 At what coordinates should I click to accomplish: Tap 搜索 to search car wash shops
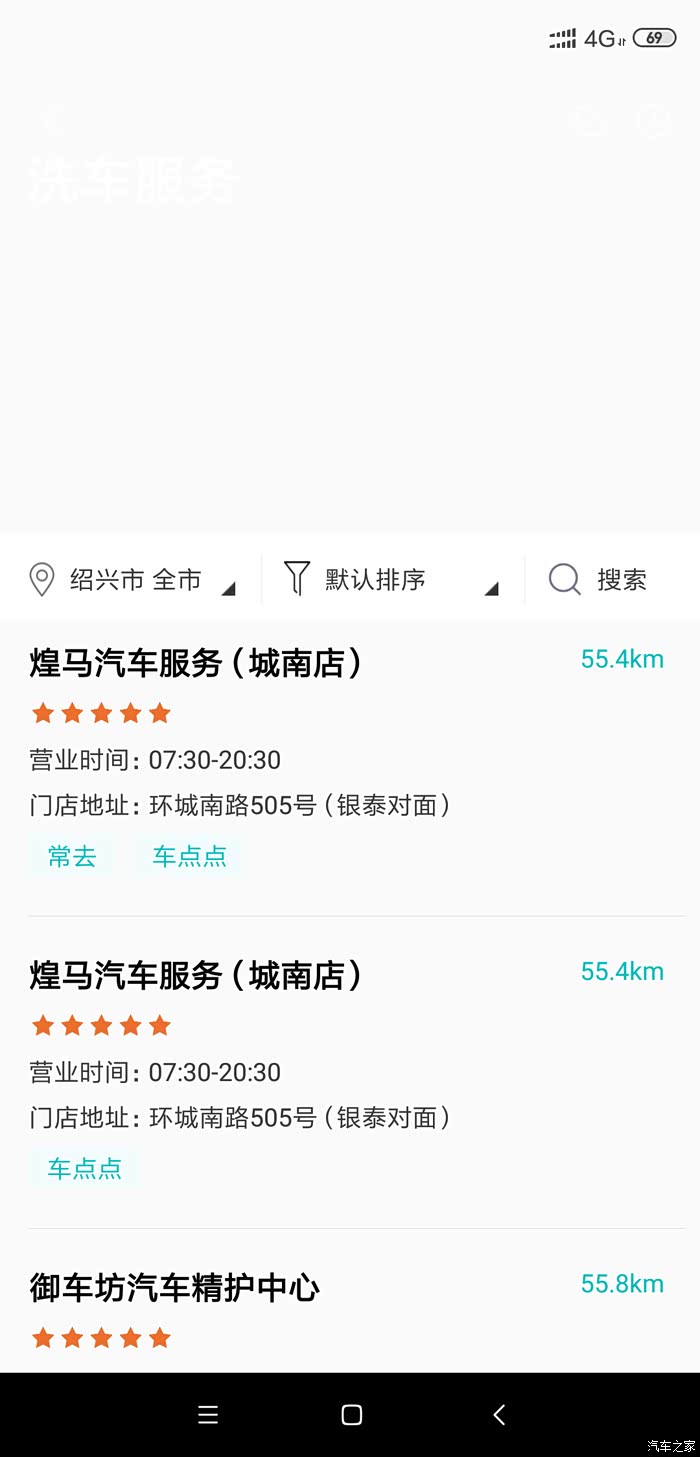[x=599, y=580]
